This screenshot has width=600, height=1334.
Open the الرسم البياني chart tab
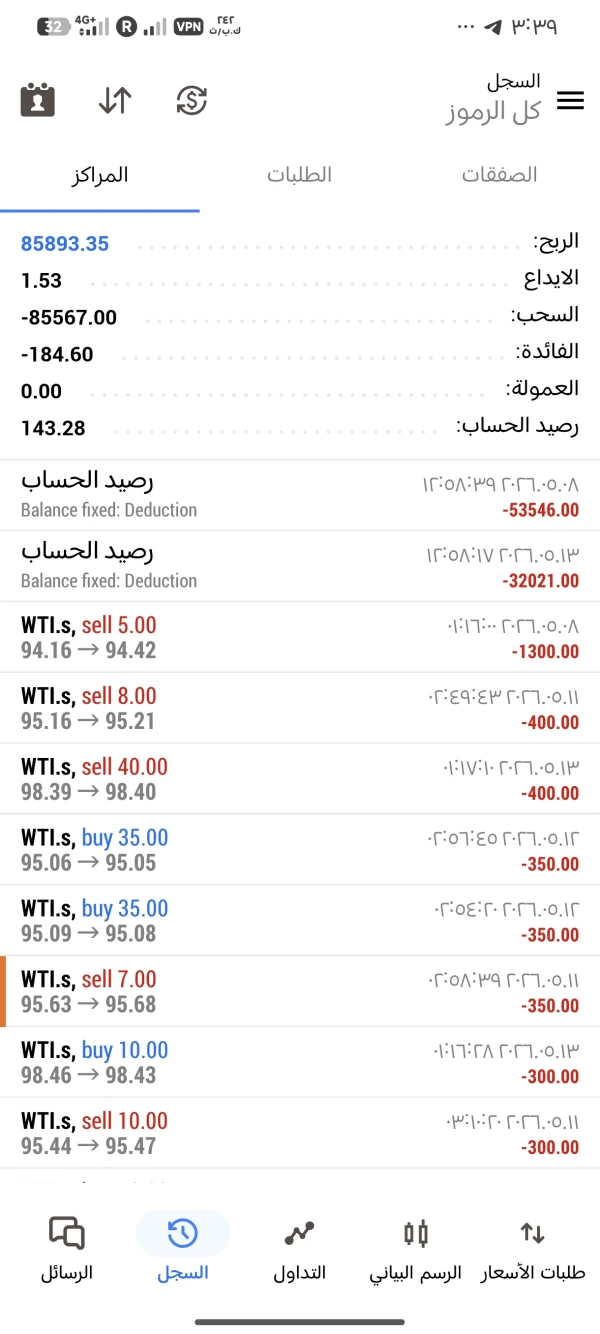416,1248
